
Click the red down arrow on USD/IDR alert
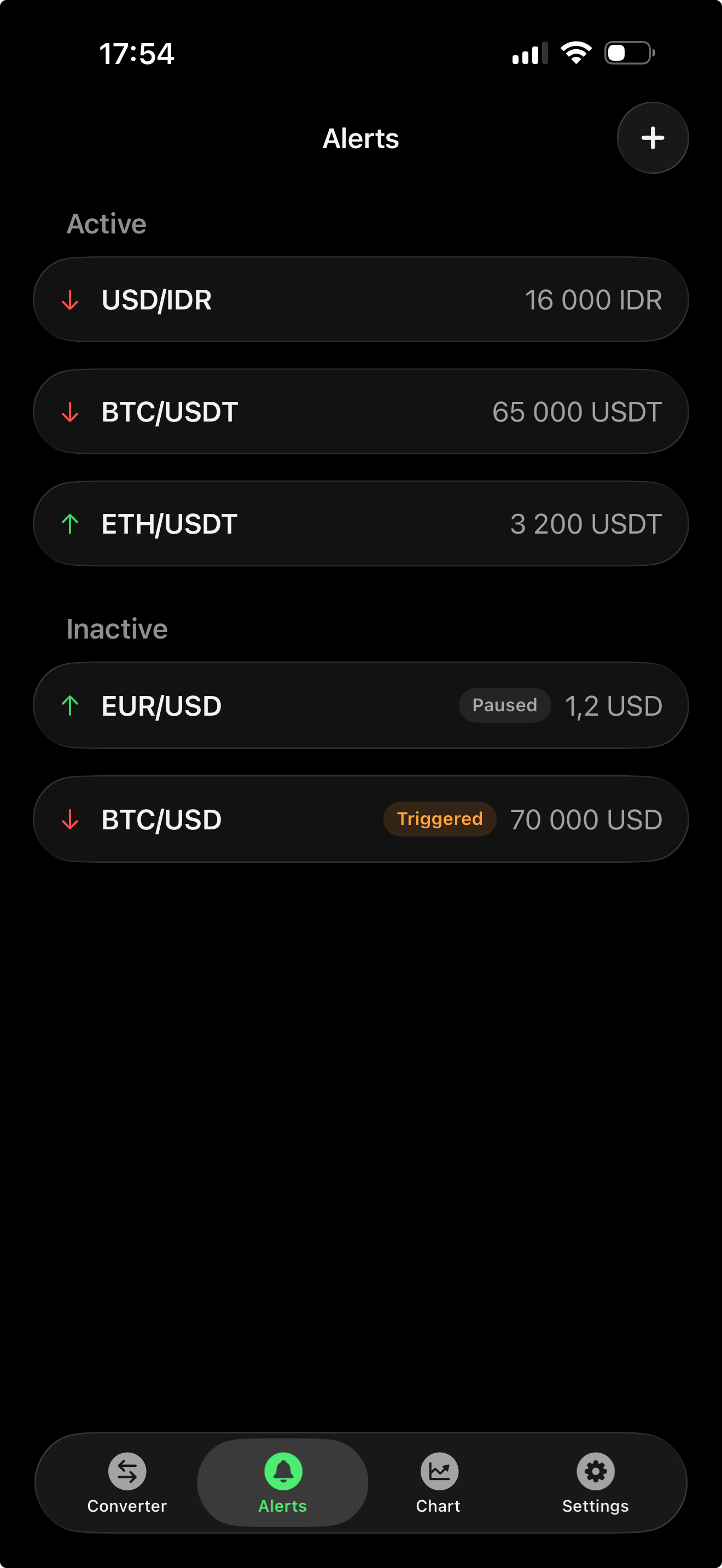click(70, 299)
